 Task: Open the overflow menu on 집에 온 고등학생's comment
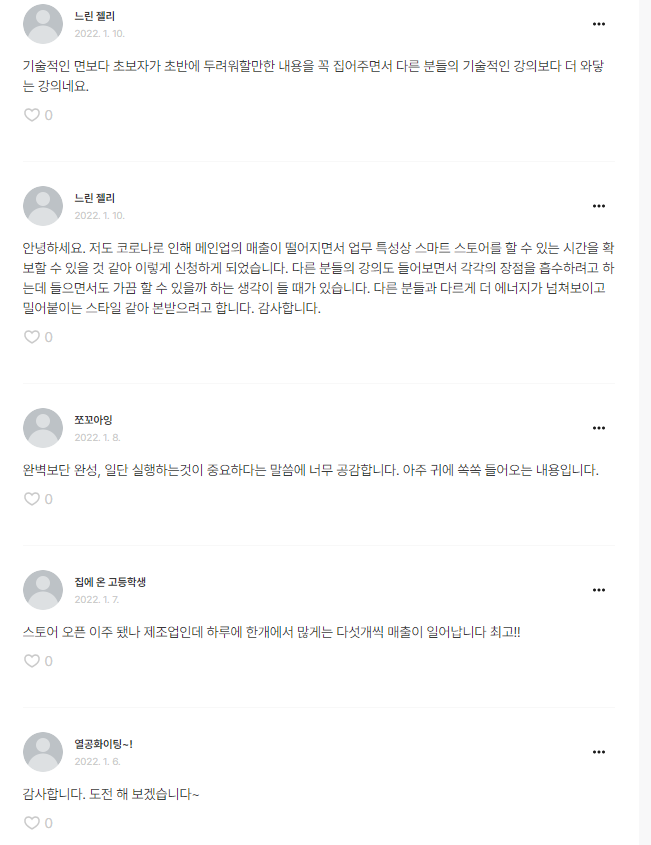(x=599, y=590)
